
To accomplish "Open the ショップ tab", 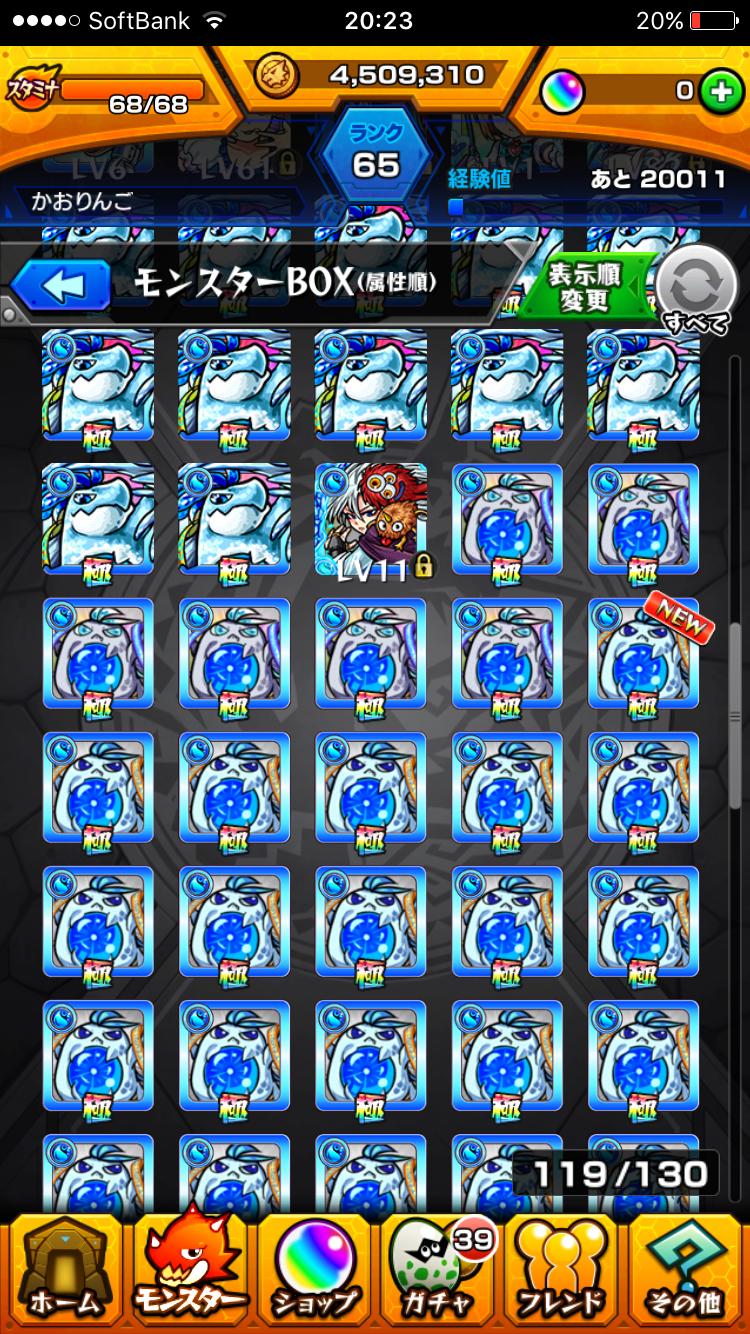I will coord(314,1272).
